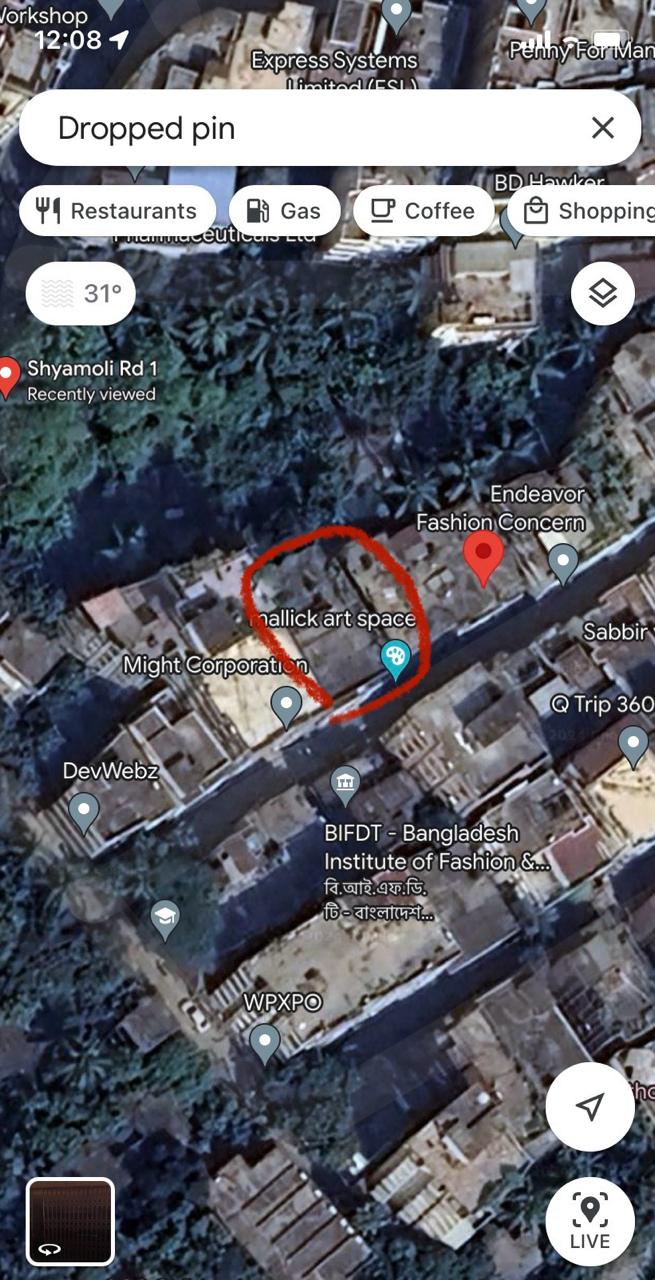Open the BIFDT institute marker
Viewport: 655px width, 1280px height.
pyautogui.click(x=345, y=785)
